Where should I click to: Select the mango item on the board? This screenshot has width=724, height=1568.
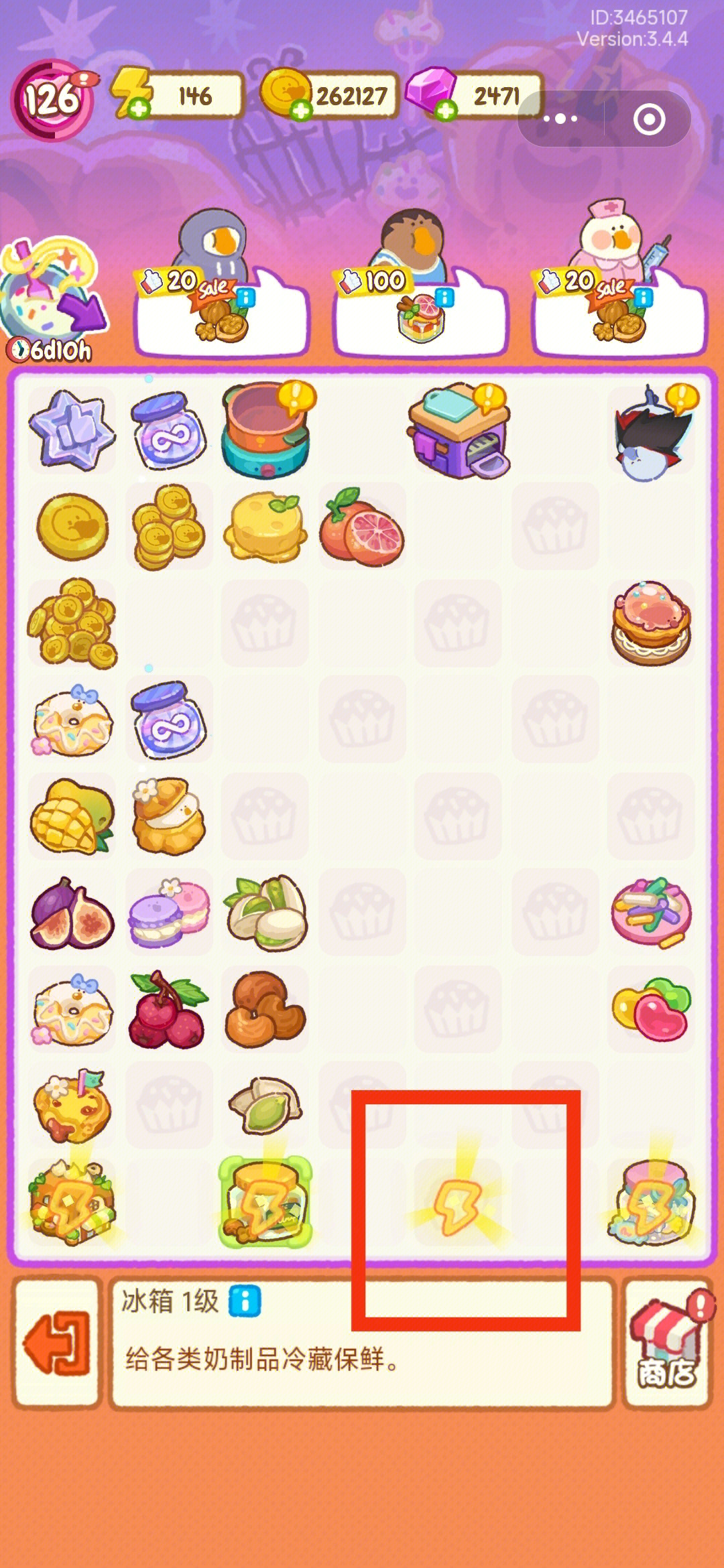[x=72, y=816]
